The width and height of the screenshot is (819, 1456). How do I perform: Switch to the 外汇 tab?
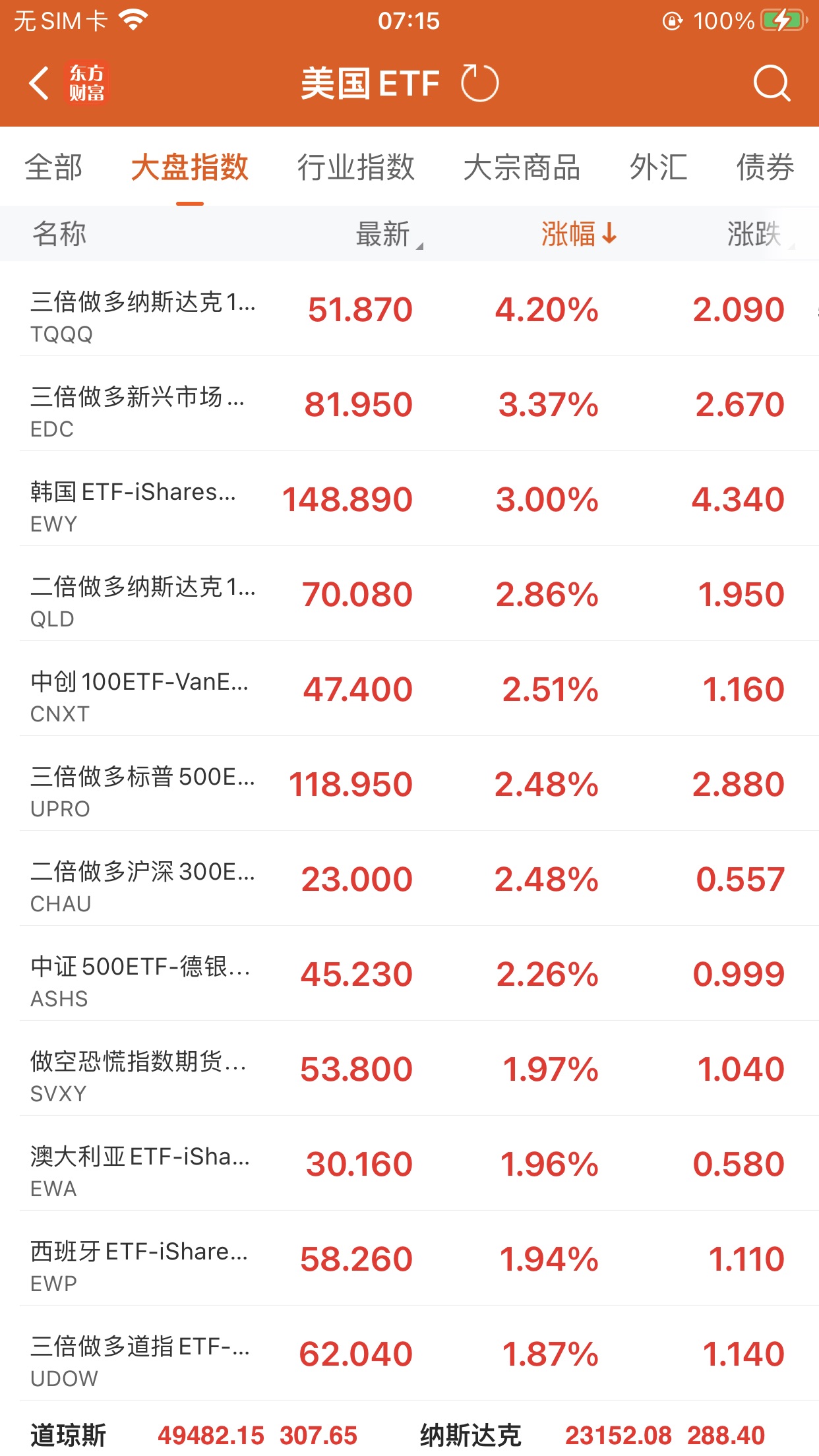pyautogui.click(x=658, y=167)
